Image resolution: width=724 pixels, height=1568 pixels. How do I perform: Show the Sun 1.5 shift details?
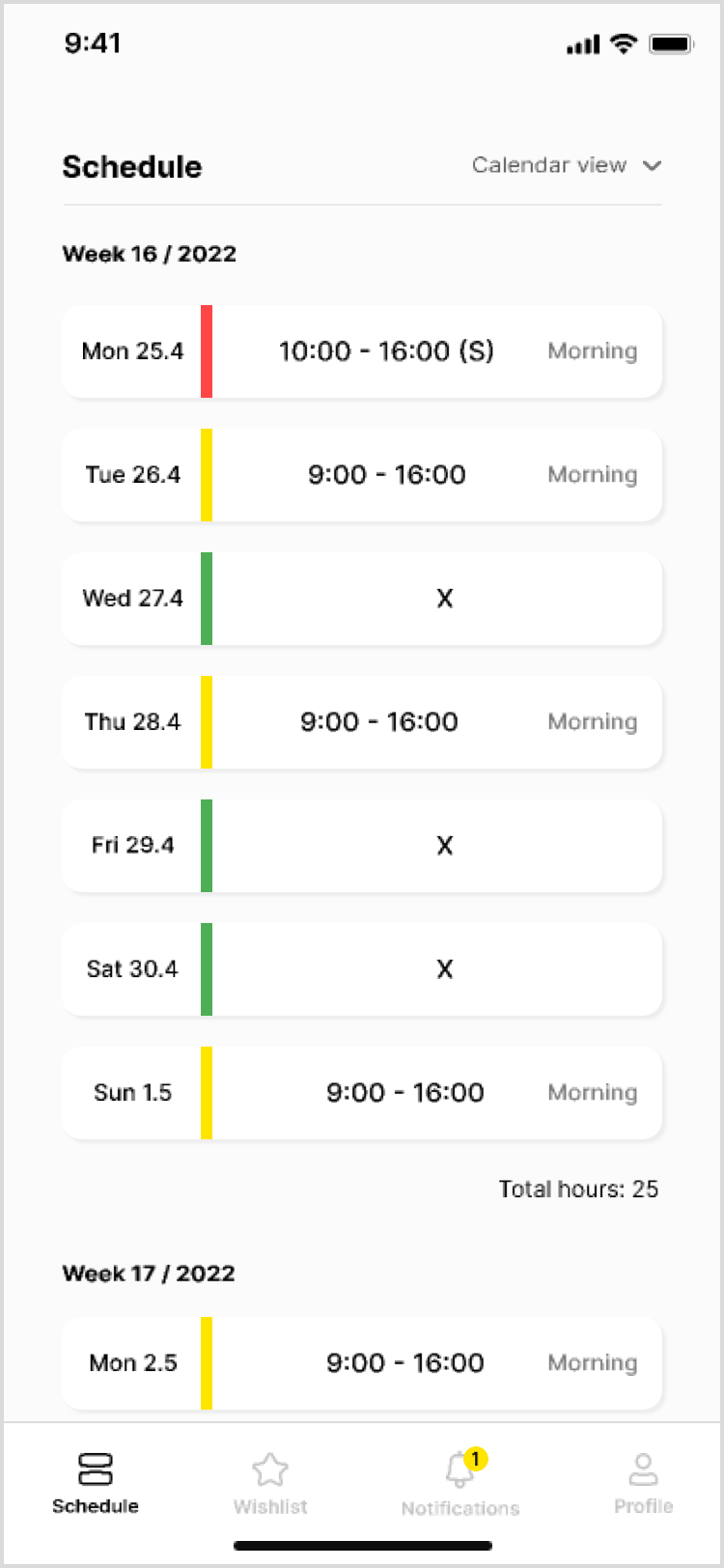(x=362, y=1093)
